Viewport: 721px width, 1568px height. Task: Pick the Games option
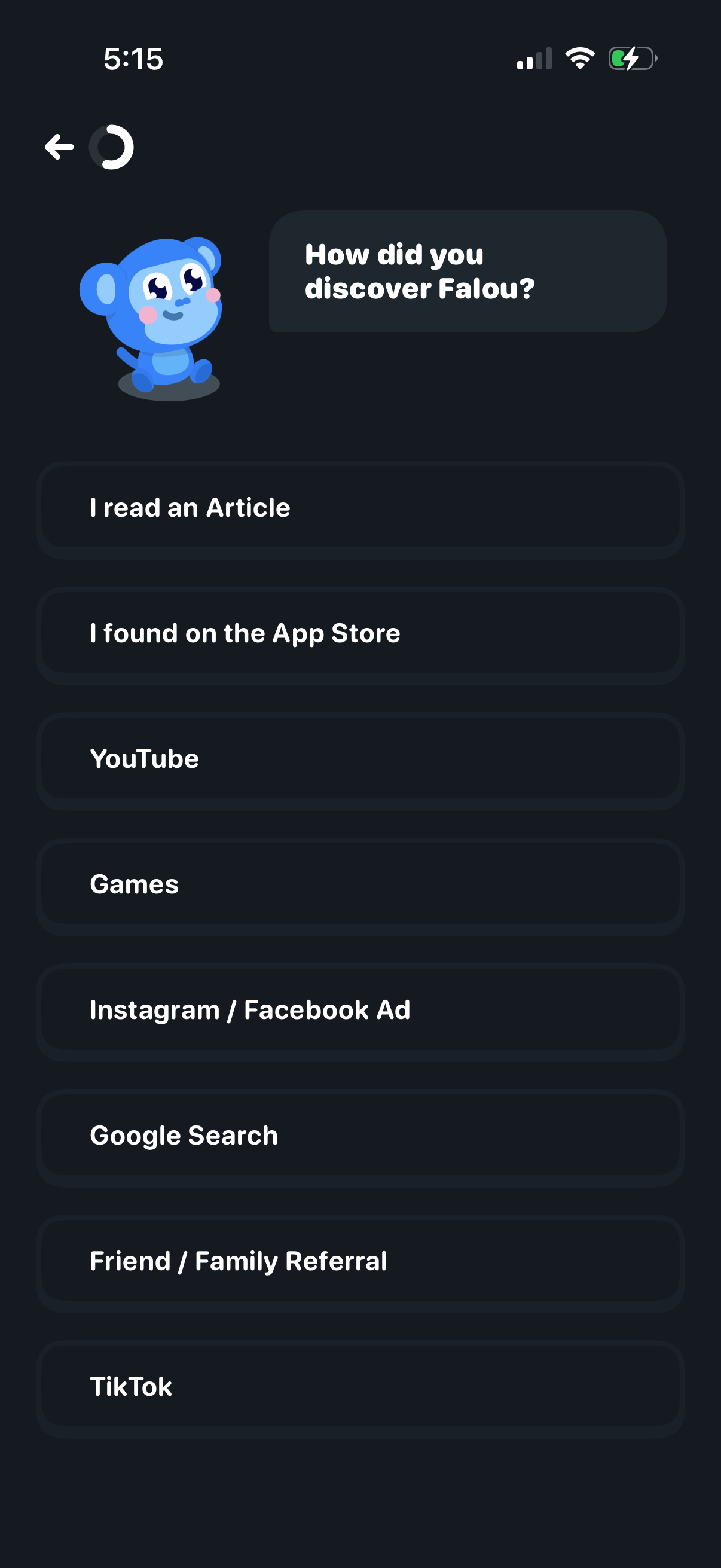pos(360,884)
